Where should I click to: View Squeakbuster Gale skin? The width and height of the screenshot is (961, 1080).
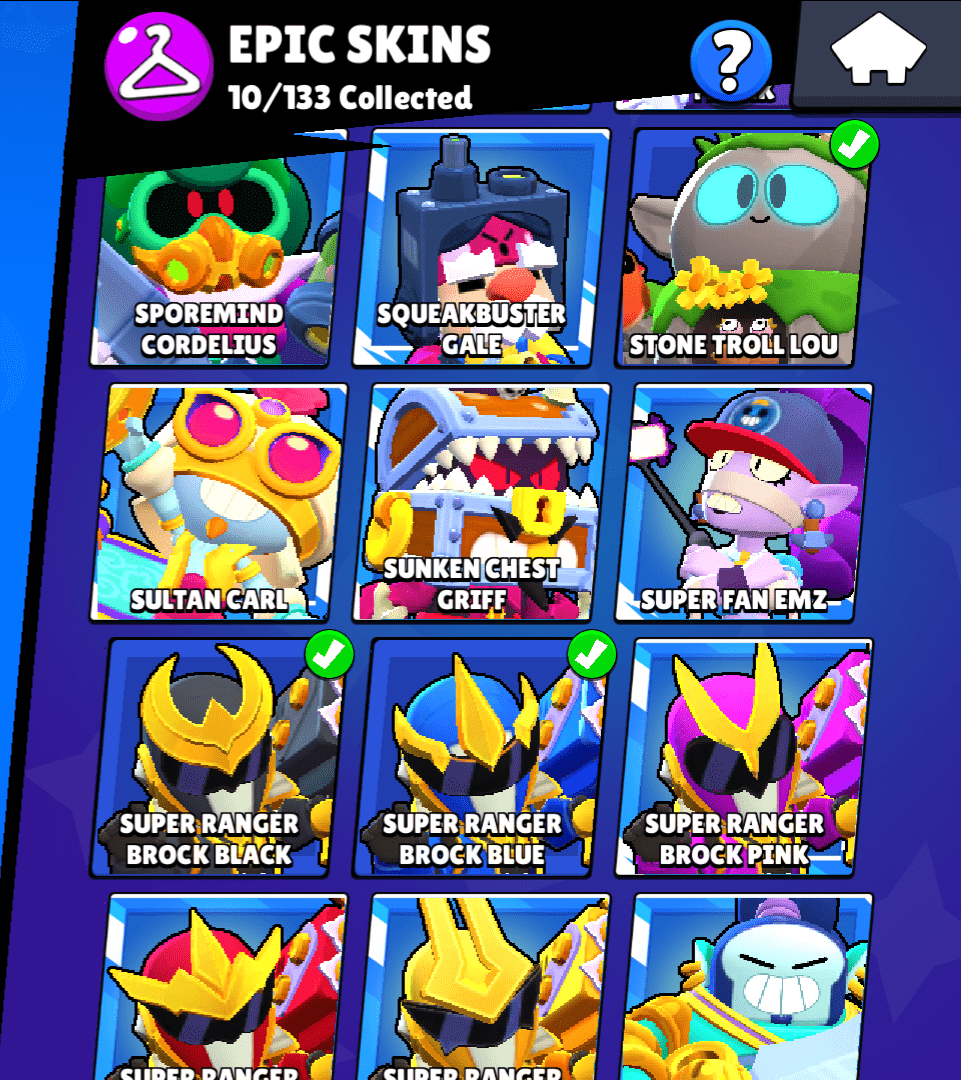pos(483,250)
